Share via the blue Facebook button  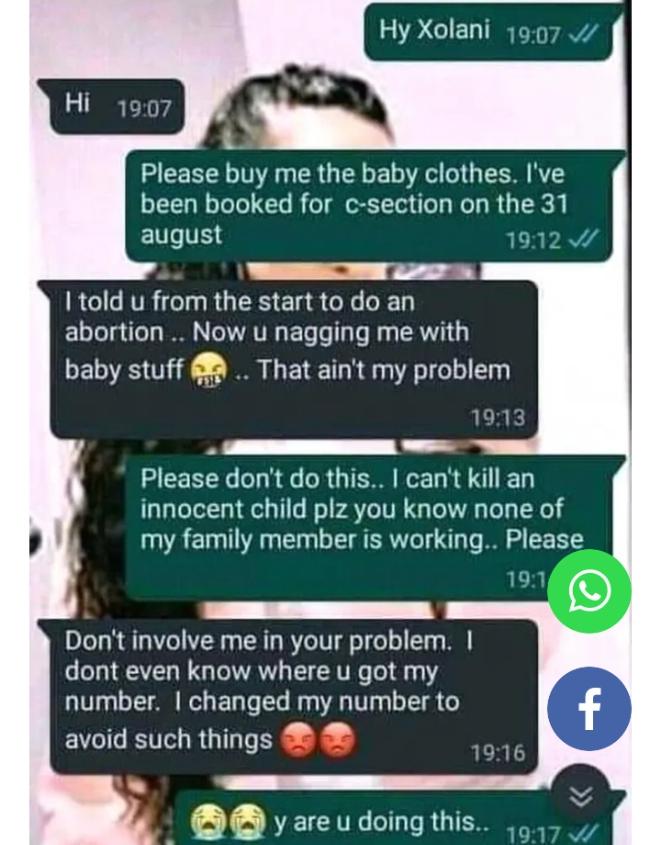pos(589,708)
